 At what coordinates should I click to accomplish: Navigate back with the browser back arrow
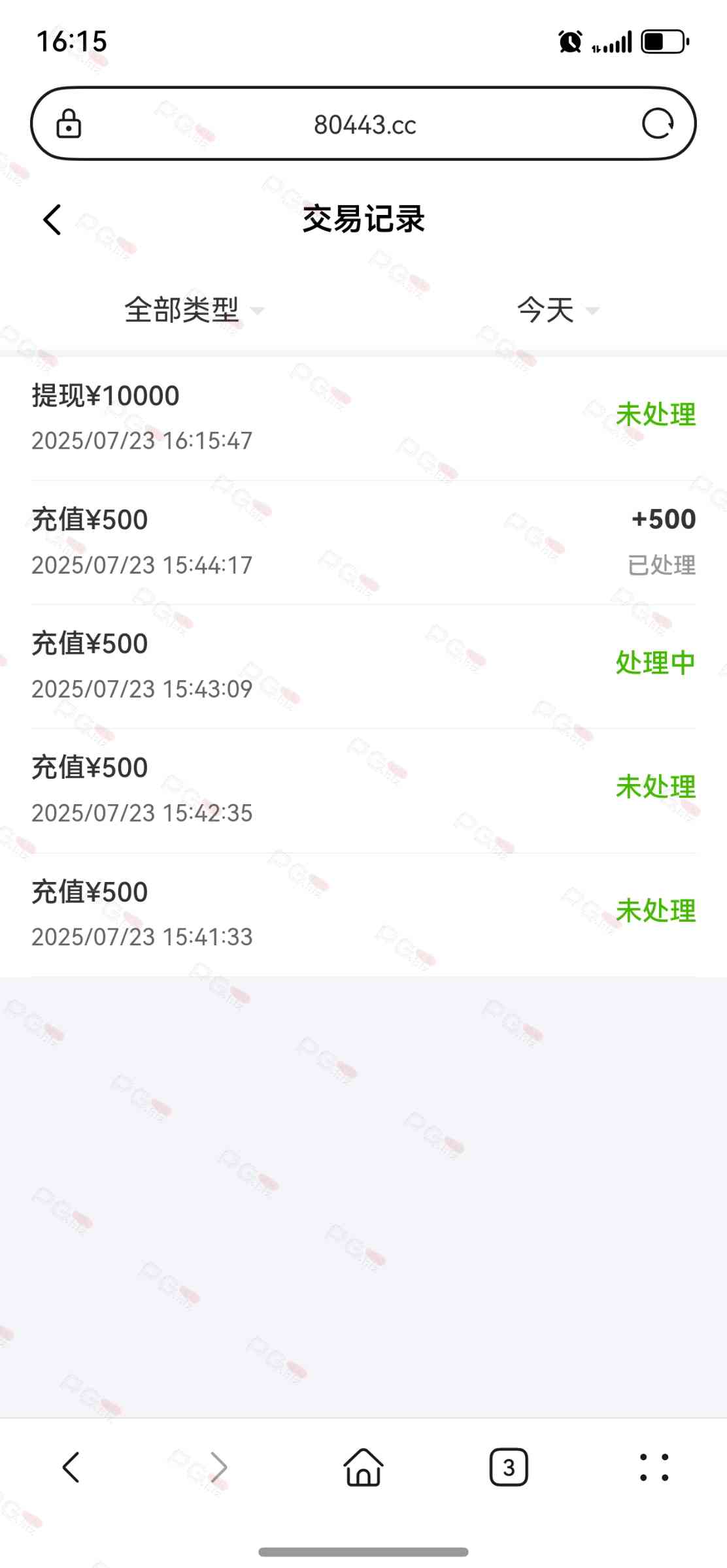pos(71,1467)
